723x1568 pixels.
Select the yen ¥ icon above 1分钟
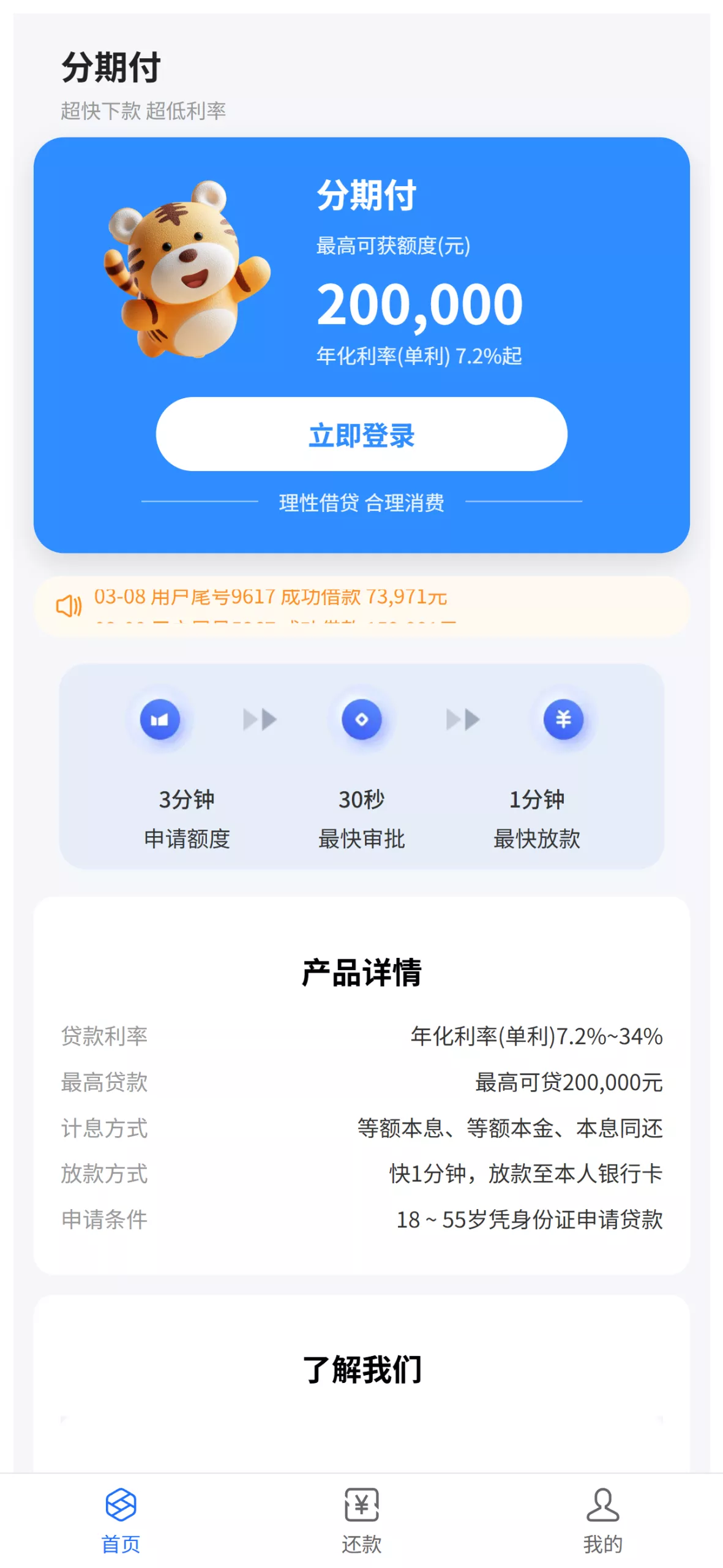pos(563,720)
